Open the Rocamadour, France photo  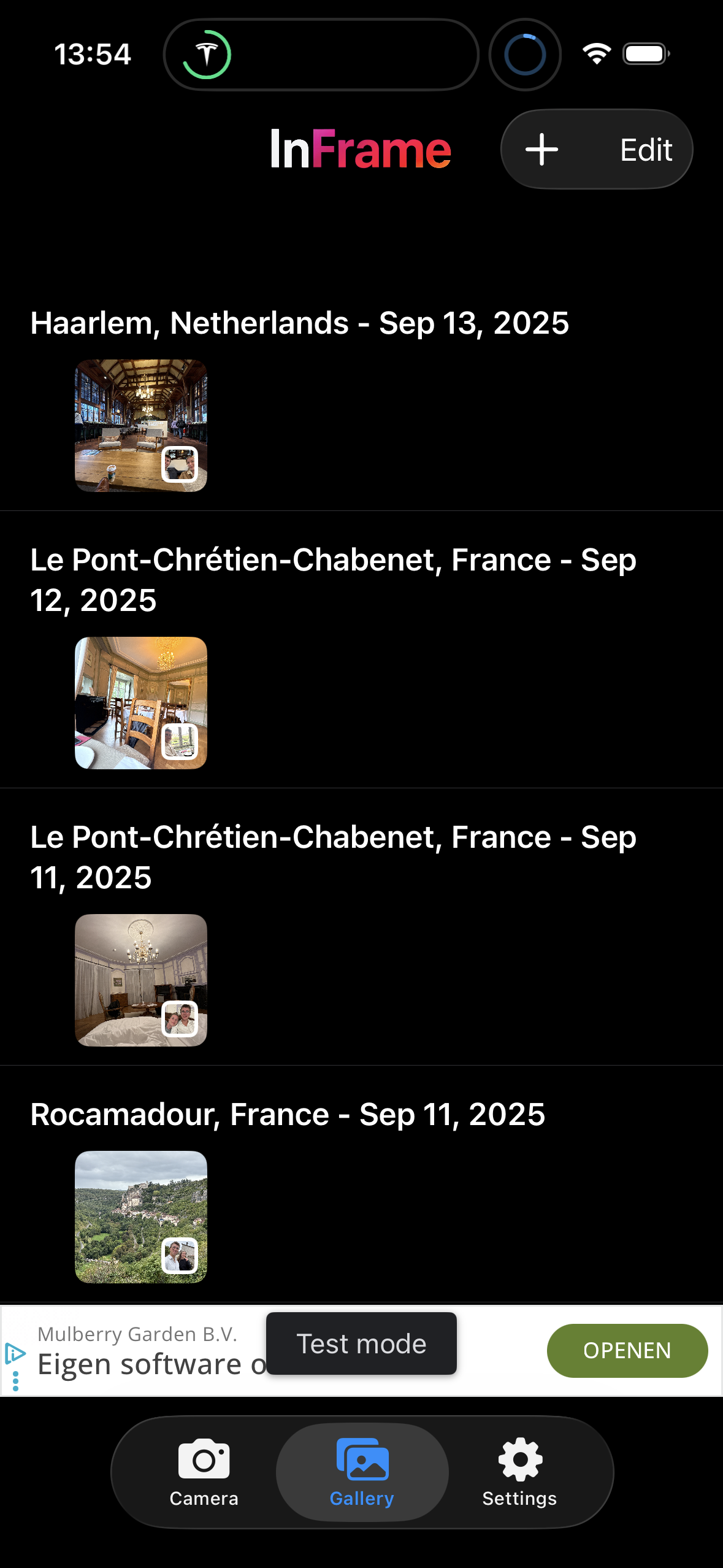(x=141, y=1216)
